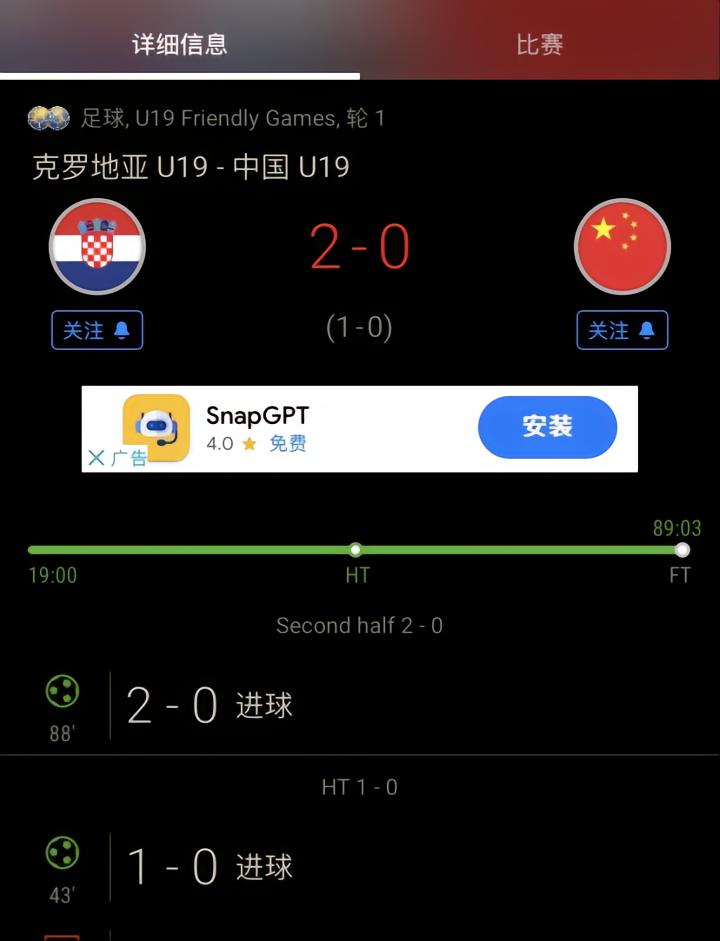Select the Croatia U19 team crest
Viewport: 720px width, 941px height.
coord(97,246)
